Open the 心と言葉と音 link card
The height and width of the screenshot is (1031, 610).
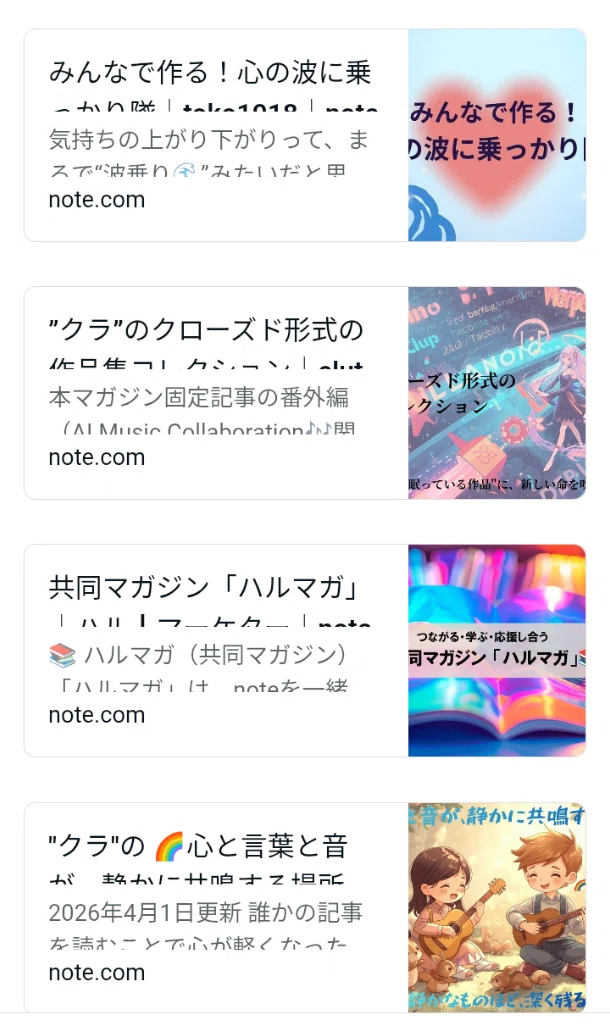[x=305, y=907]
